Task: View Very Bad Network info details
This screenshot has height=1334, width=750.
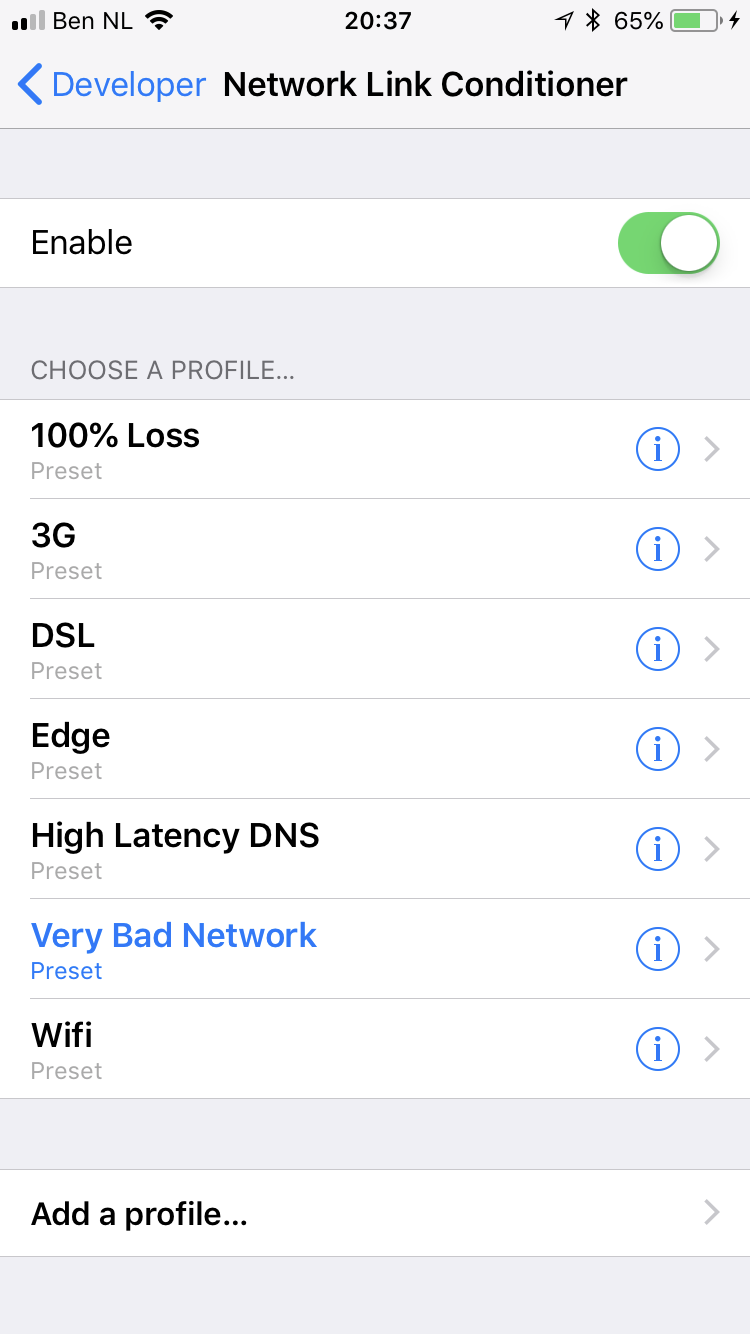Action: pos(658,949)
